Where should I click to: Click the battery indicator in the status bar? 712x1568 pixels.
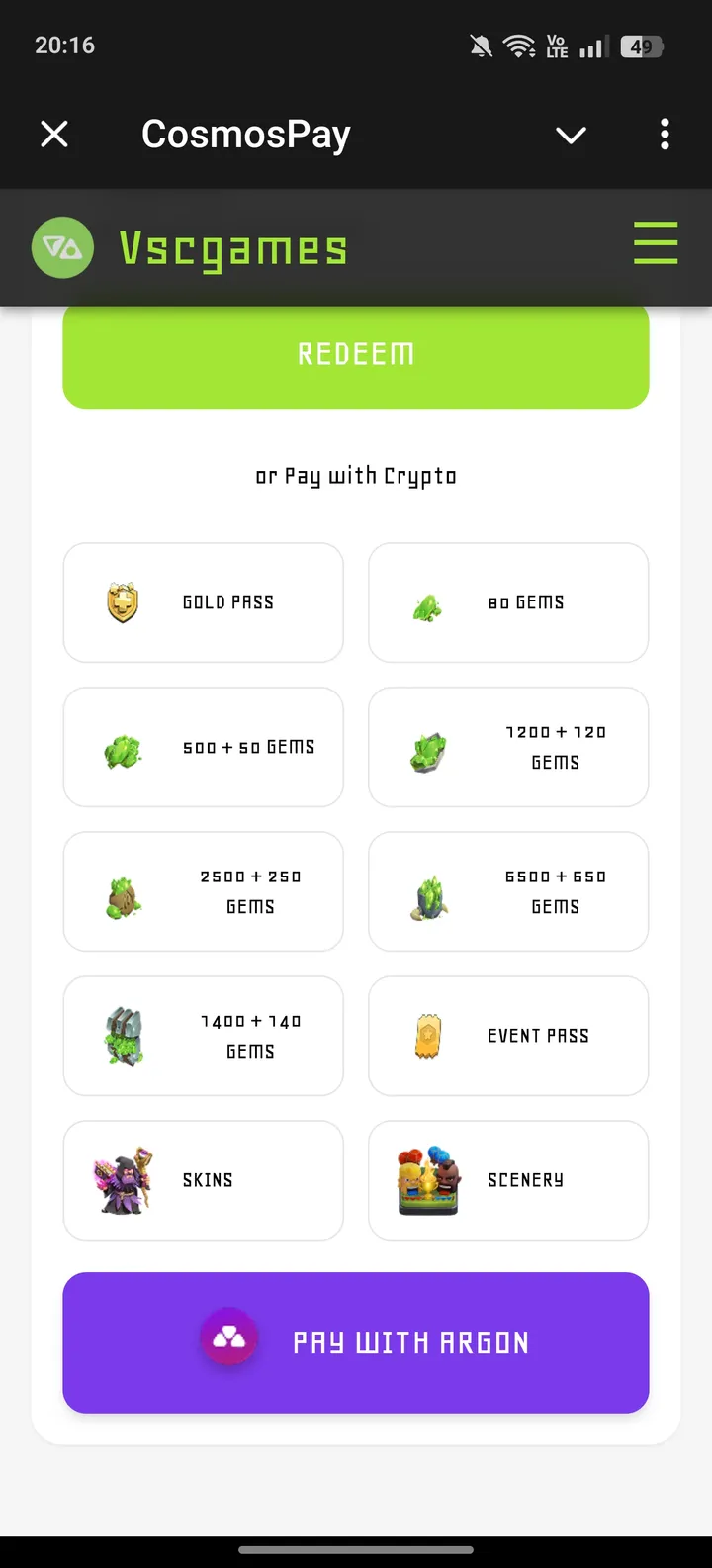tap(642, 46)
